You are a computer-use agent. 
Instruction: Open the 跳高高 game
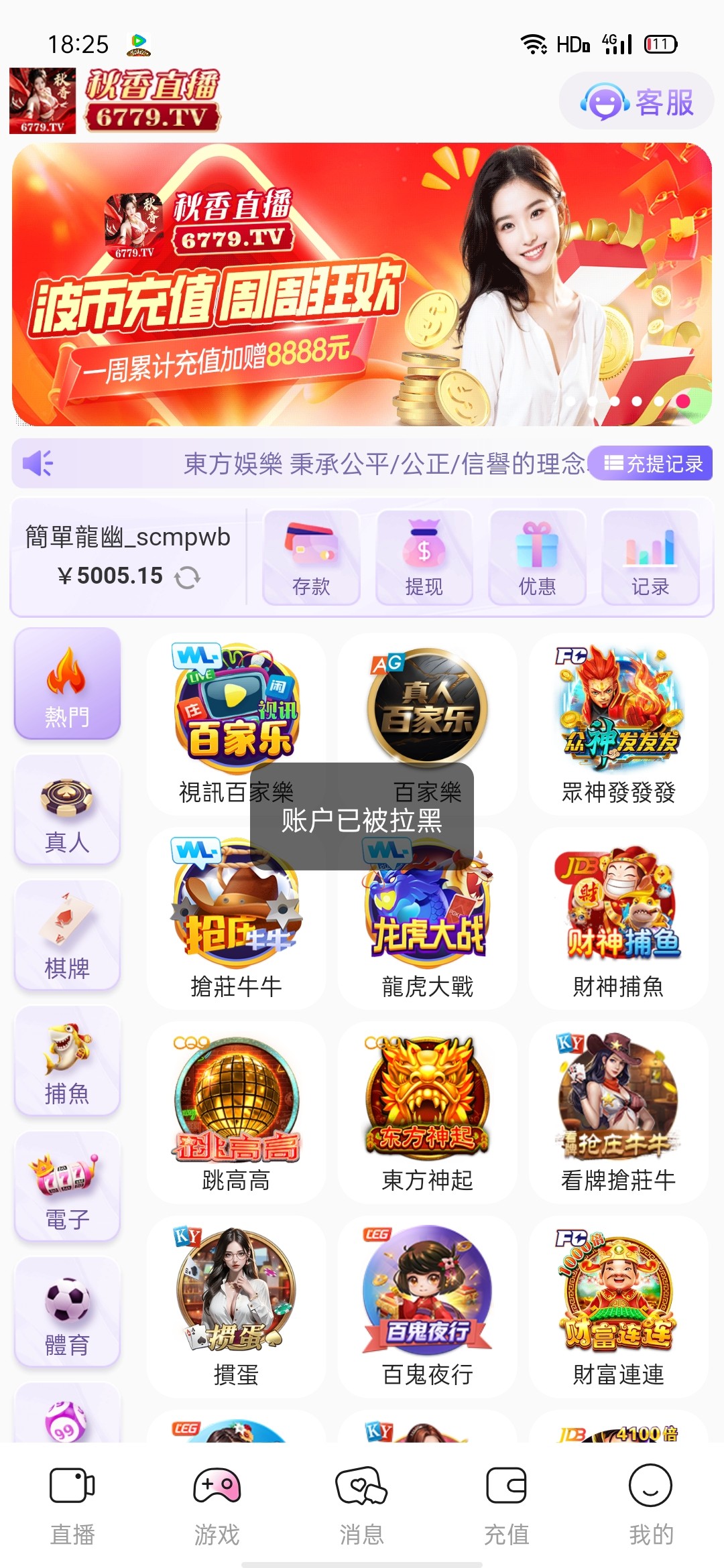coord(236,1114)
